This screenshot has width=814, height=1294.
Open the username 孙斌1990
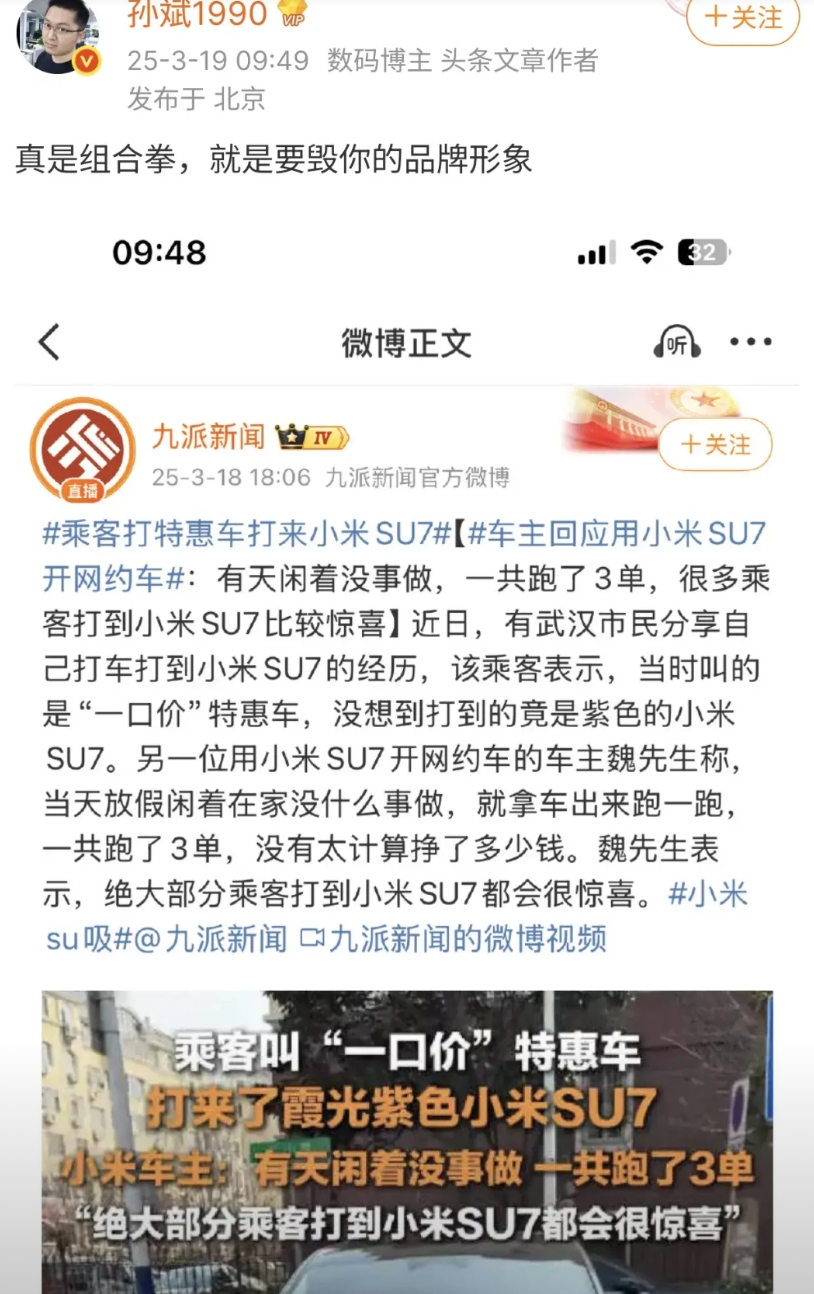point(198,15)
